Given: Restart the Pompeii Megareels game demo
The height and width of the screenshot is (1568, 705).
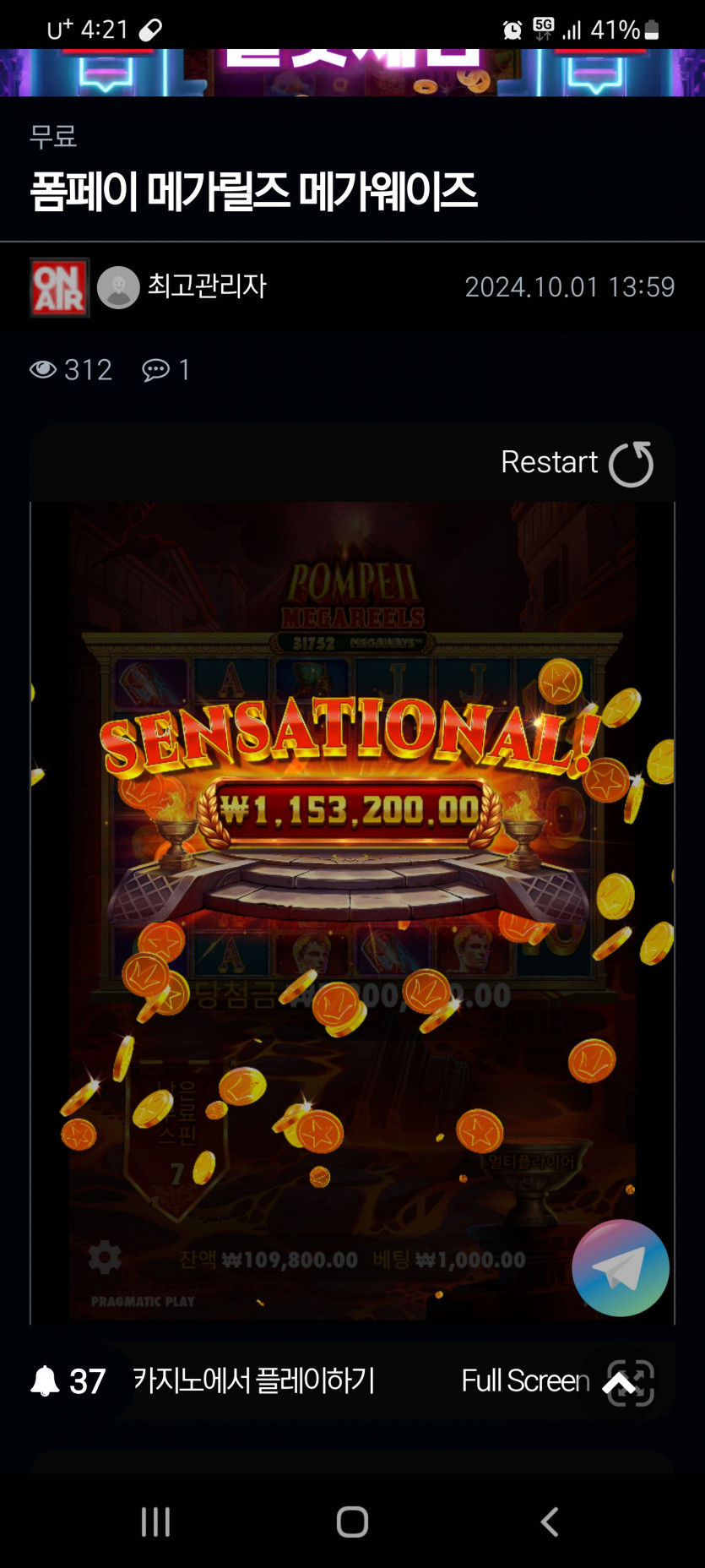Looking at the screenshot, I should 577,463.
